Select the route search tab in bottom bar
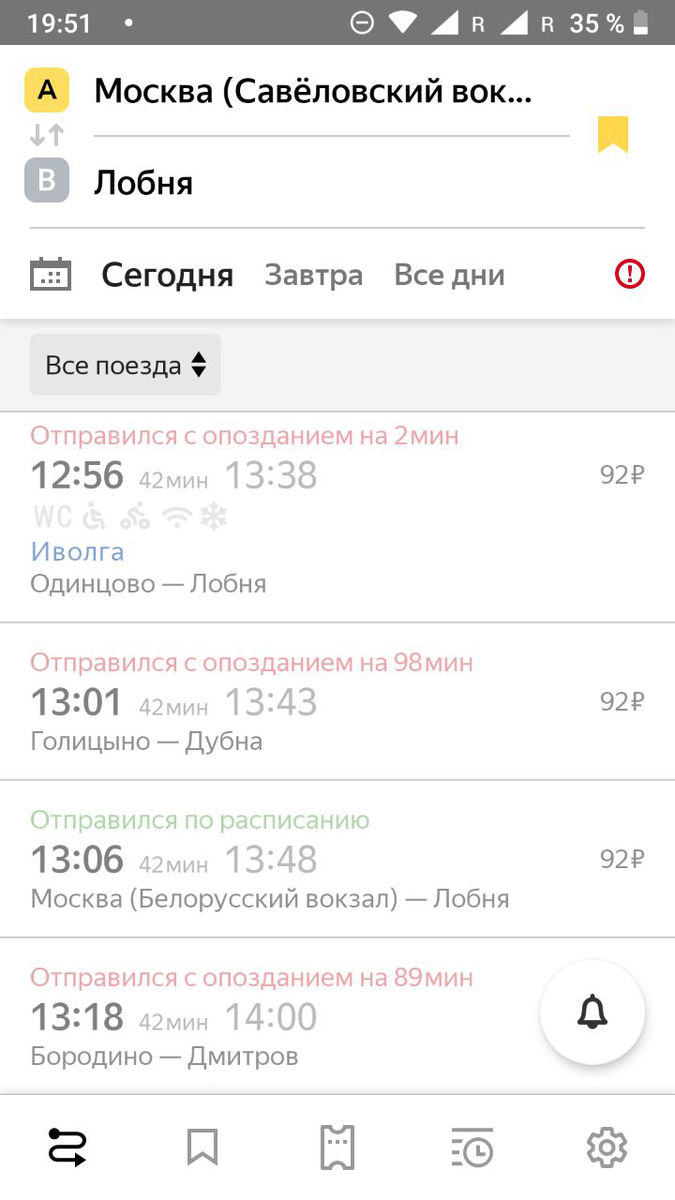This screenshot has width=675, height=1200. [x=68, y=1147]
